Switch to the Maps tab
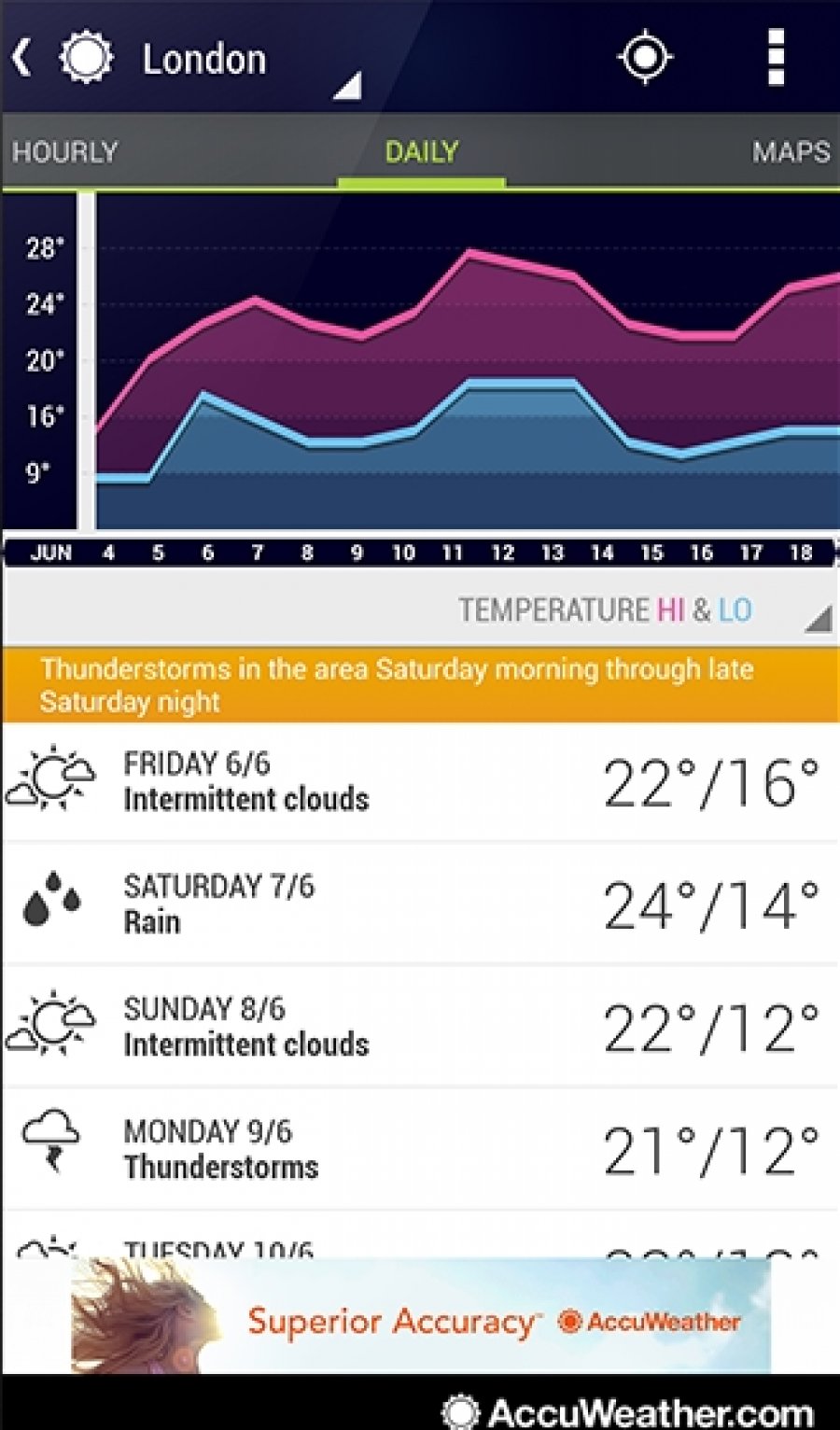The image size is (840, 1430). pyautogui.click(x=791, y=152)
